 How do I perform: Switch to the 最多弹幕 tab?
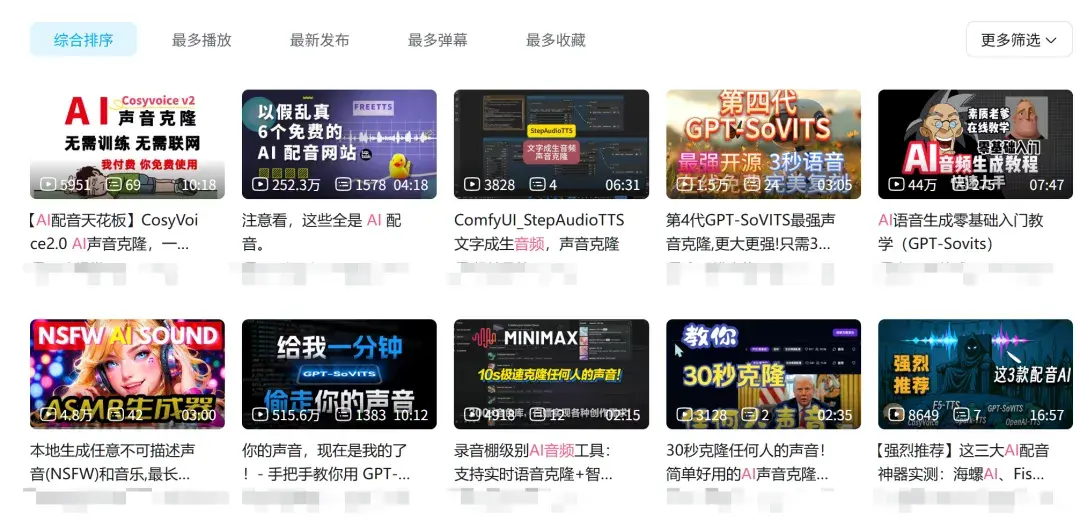pos(437,40)
